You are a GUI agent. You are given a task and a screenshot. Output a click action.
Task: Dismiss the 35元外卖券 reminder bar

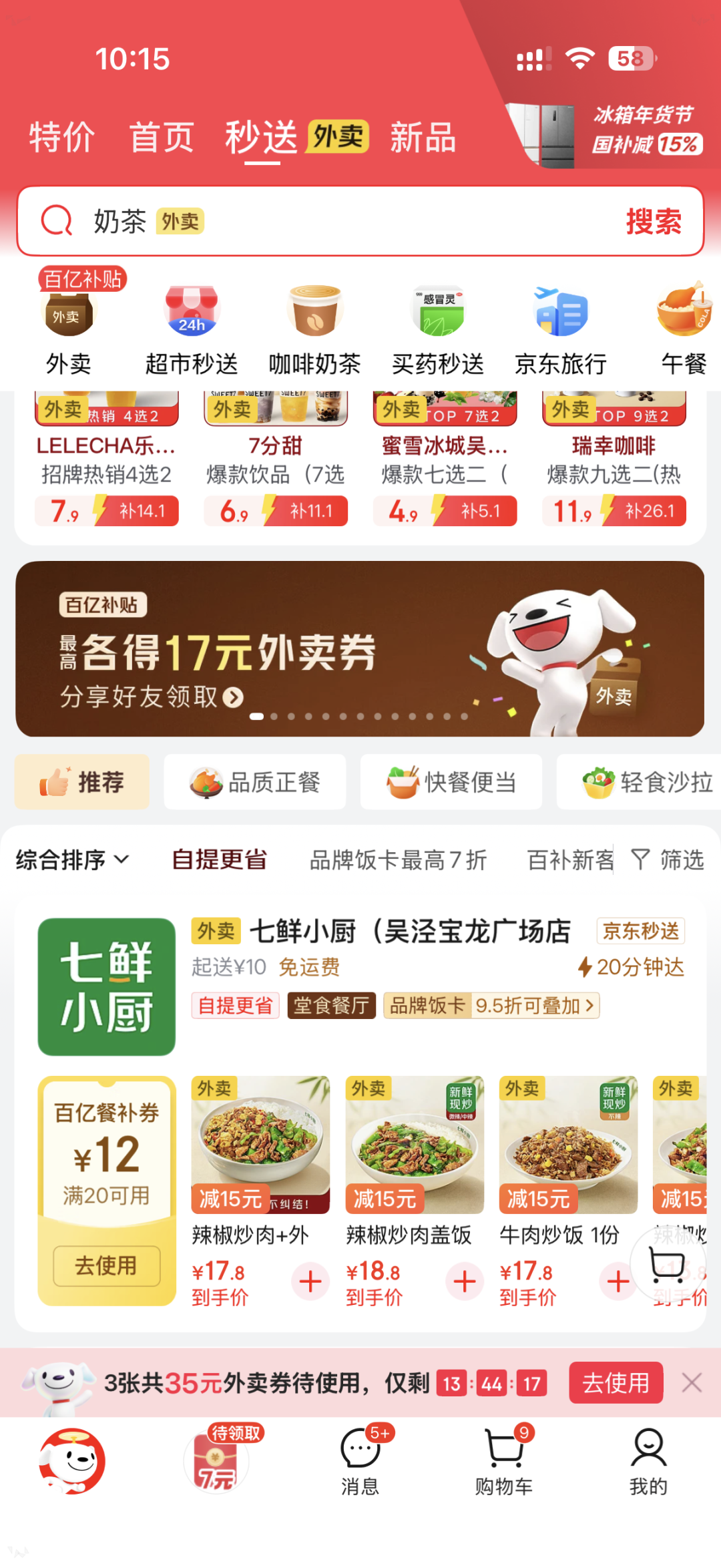pyautogui.click(x=692, y=1382)
